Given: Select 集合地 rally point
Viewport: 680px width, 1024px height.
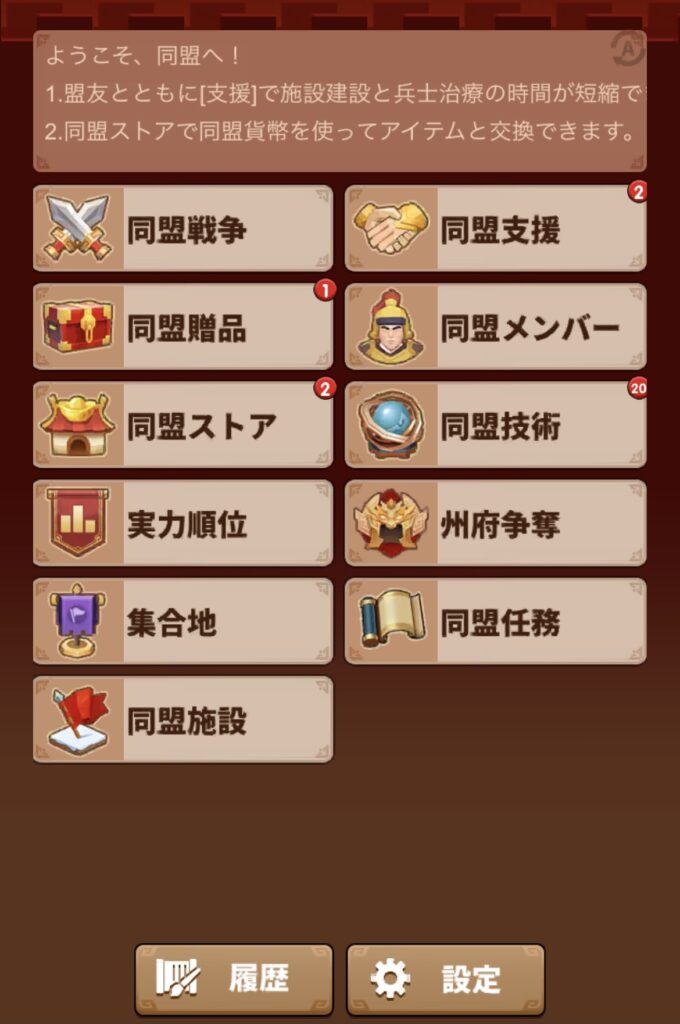Looking at the screenshot, I should (x=183, y=621).
